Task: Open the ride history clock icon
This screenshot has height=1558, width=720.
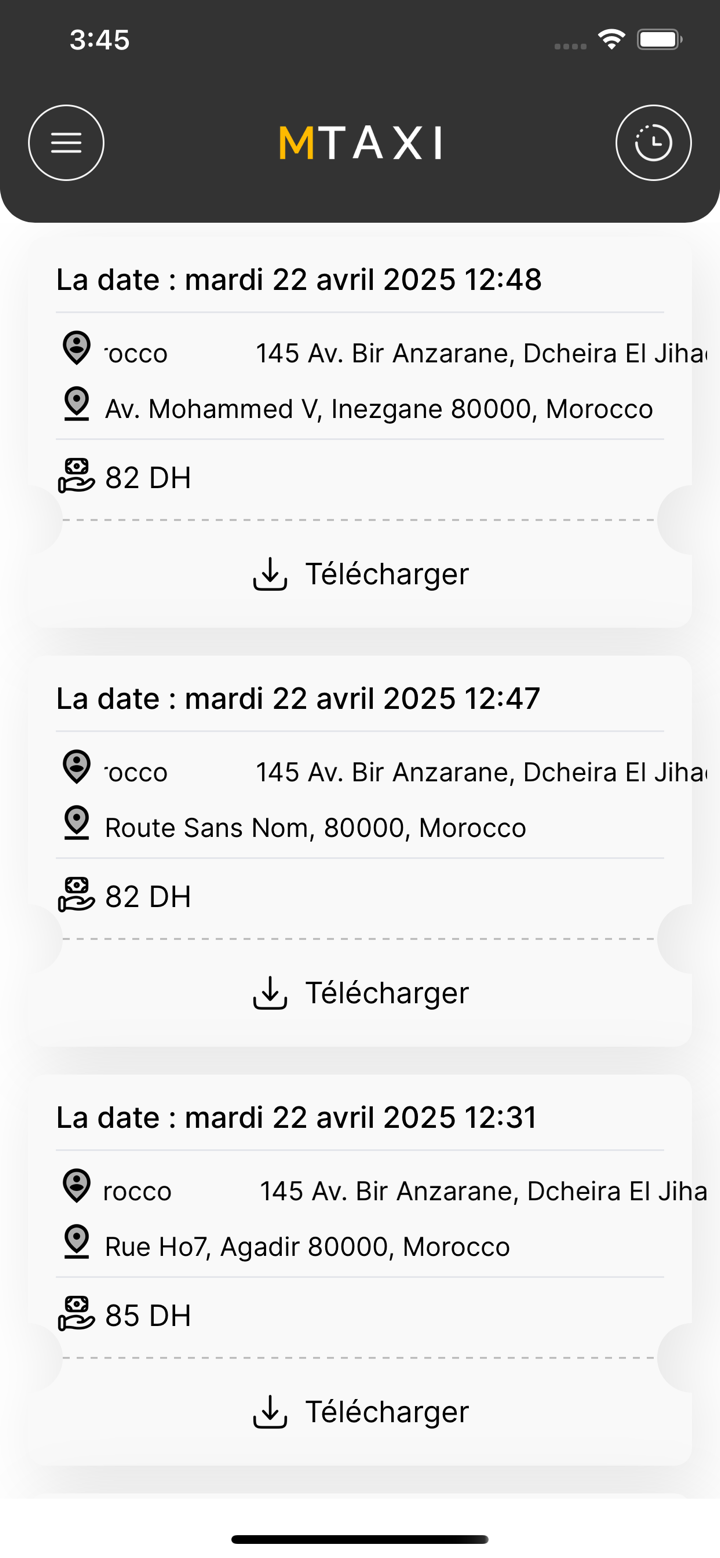Action: pyautogui.click(x=654, y=143)
